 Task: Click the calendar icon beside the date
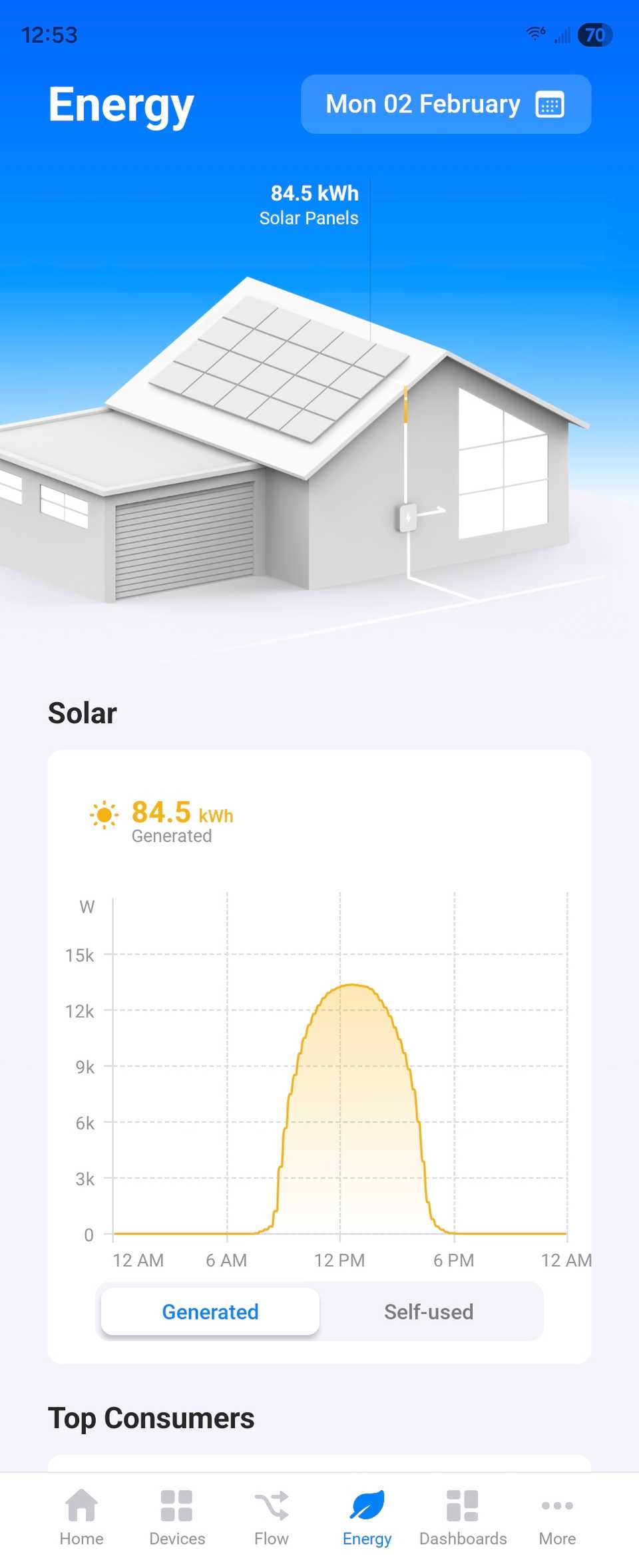pyautogui.click(x=550, y=104)
